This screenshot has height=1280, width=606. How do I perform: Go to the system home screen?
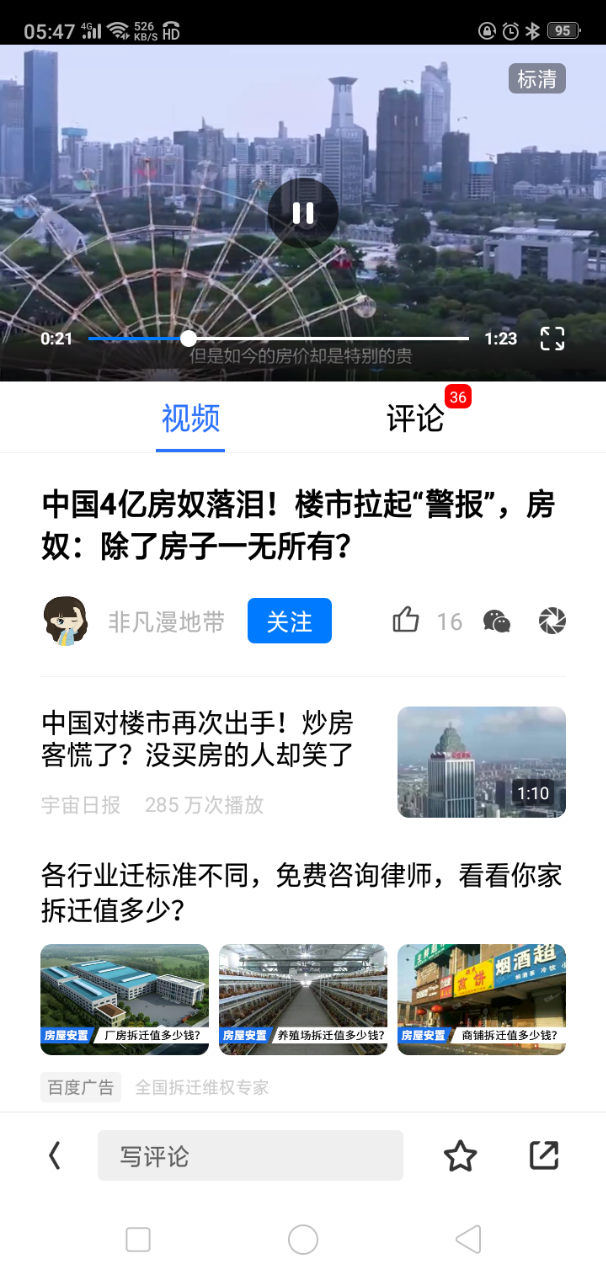pos(303,1240)
